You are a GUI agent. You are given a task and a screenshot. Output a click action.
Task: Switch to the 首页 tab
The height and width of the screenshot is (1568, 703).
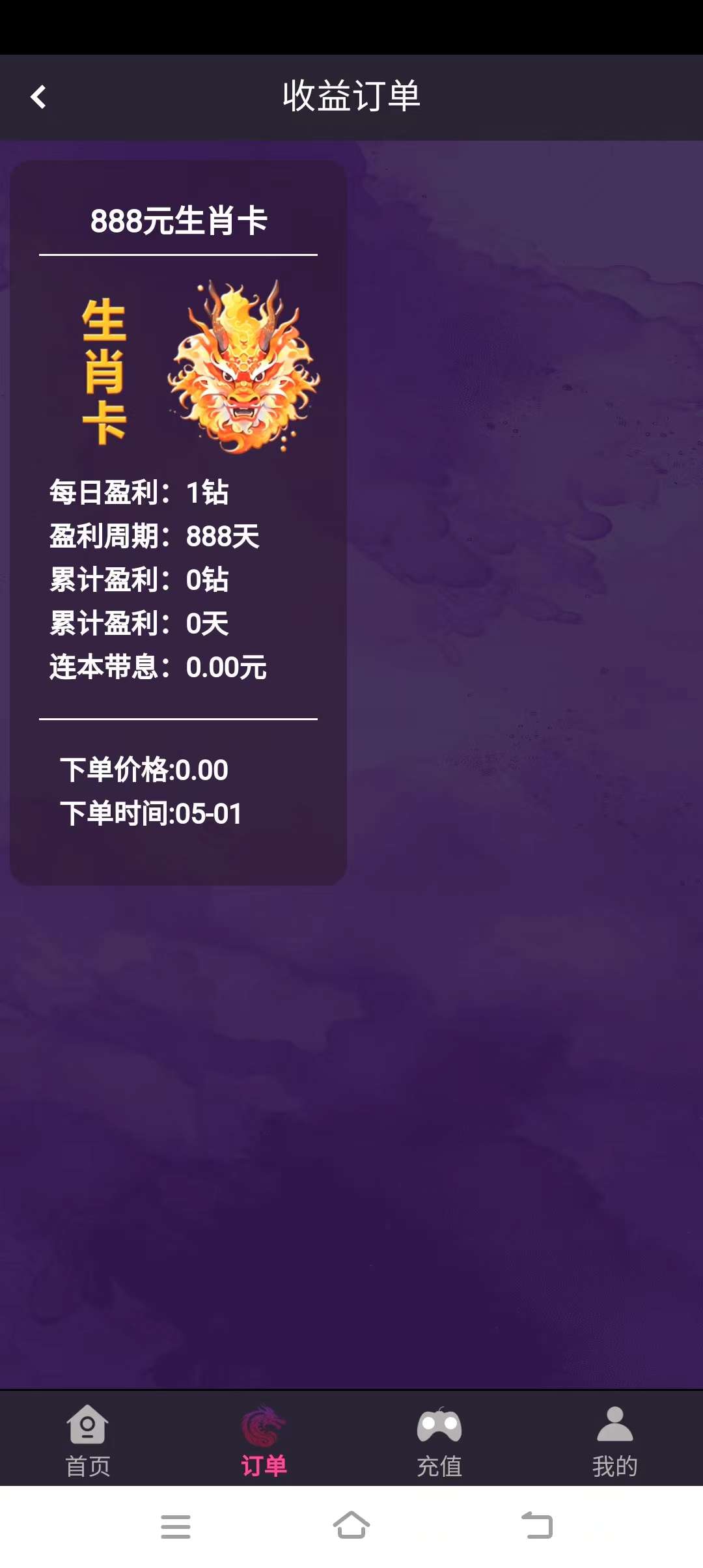[88, 1440]
